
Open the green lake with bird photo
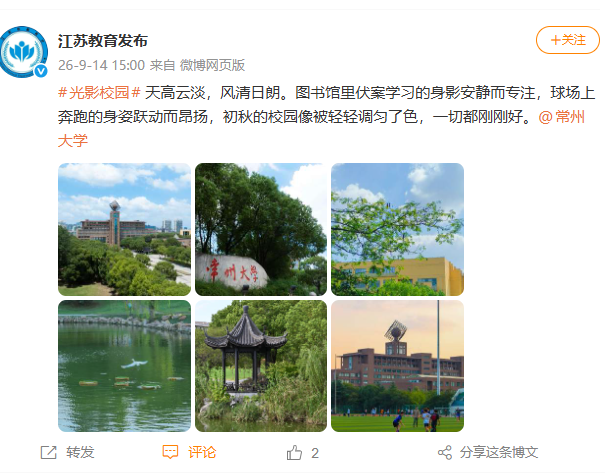[x=124, y=366]
